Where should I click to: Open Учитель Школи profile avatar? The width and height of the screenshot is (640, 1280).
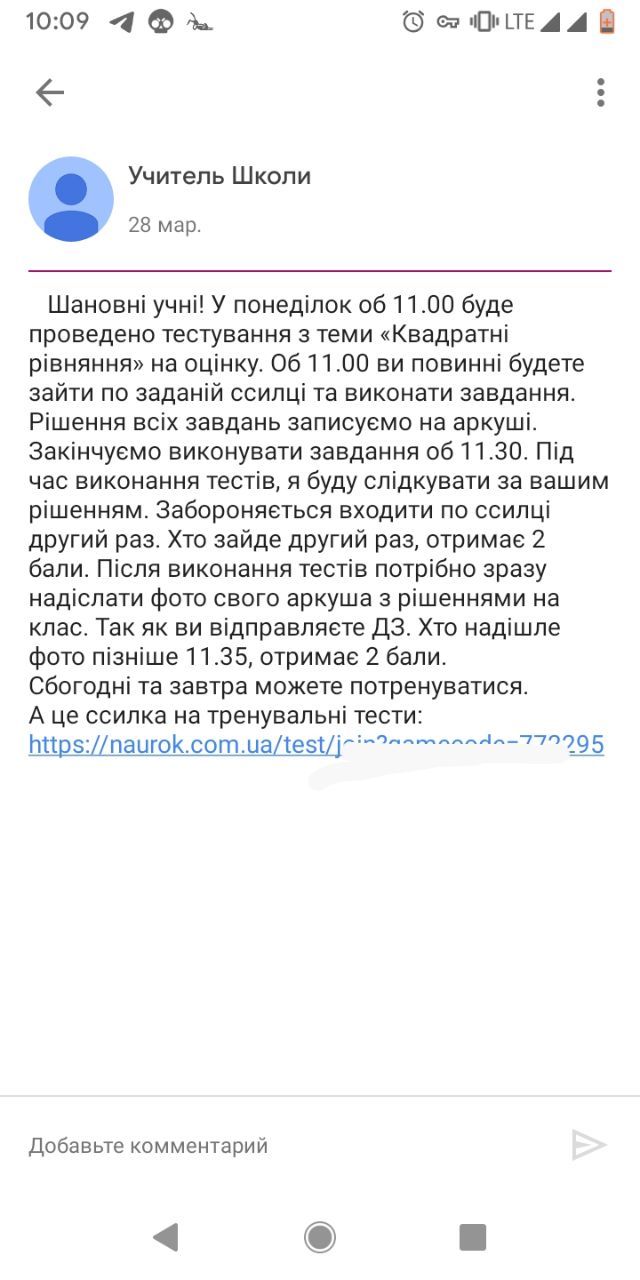(71, 199)
